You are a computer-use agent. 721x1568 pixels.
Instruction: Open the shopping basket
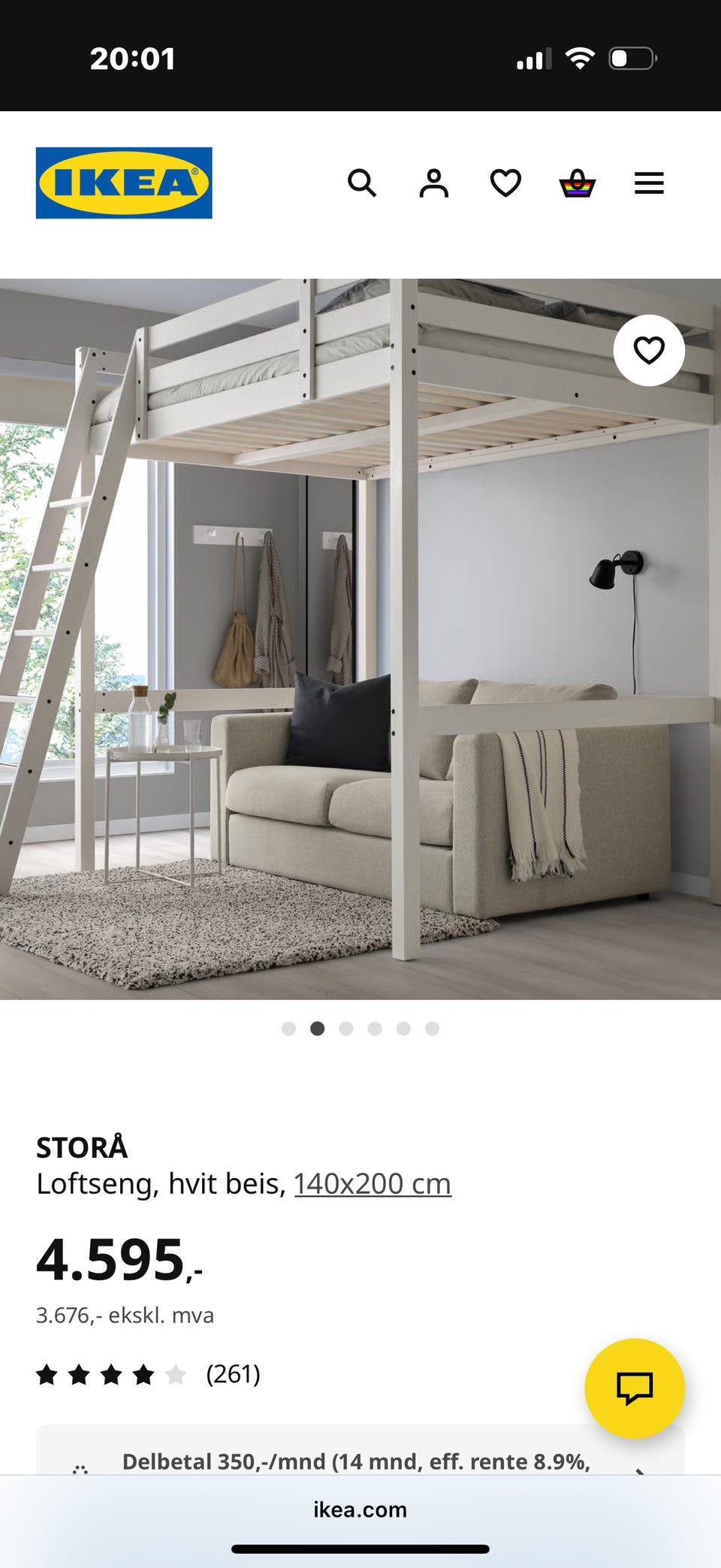tap(577, 183)
